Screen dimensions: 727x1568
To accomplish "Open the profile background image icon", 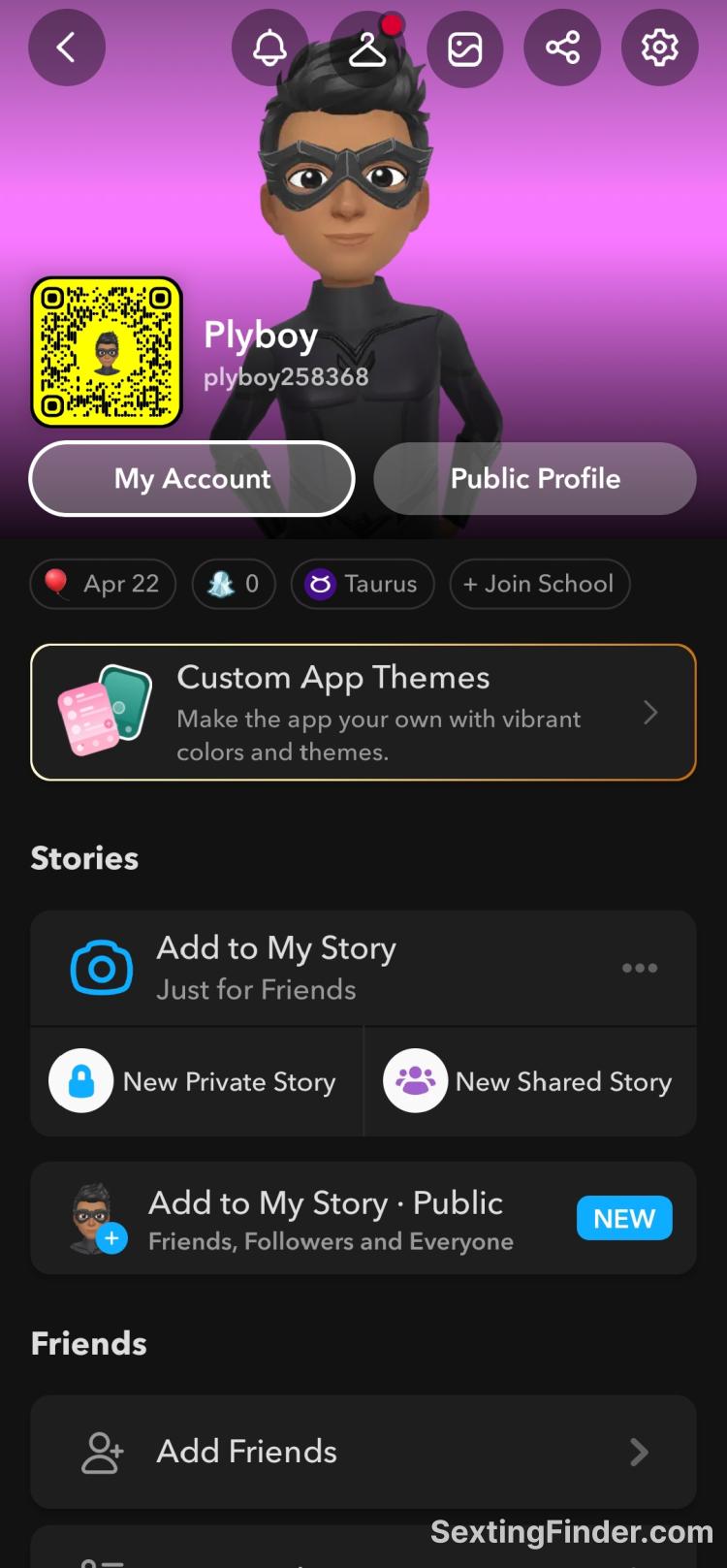I will pyautogui.click(x=465, y=48).
